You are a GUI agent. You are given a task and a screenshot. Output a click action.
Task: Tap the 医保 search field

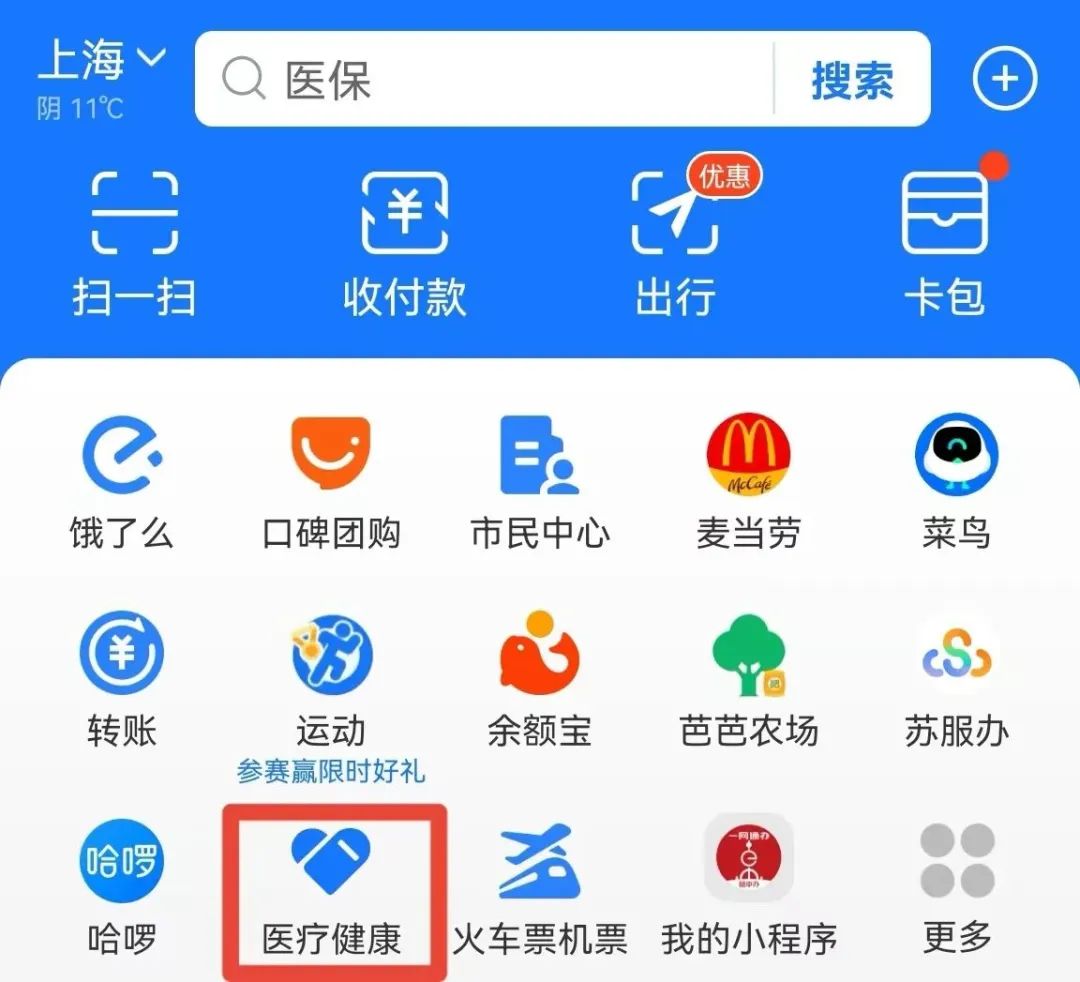click(x=480, y=80)
